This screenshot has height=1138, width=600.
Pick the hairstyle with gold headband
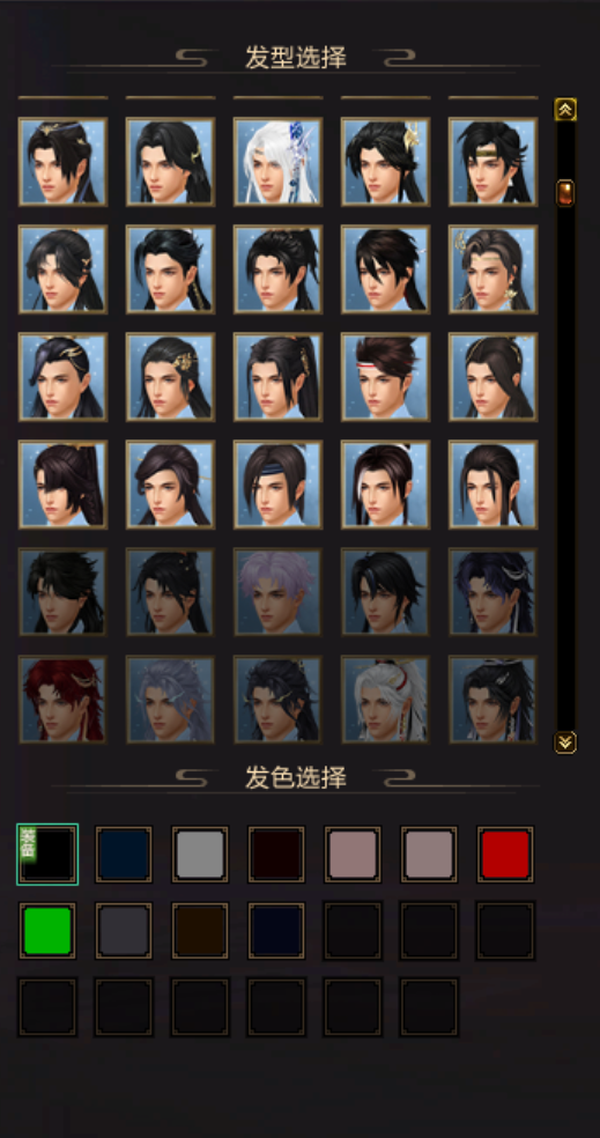[492, 161]
